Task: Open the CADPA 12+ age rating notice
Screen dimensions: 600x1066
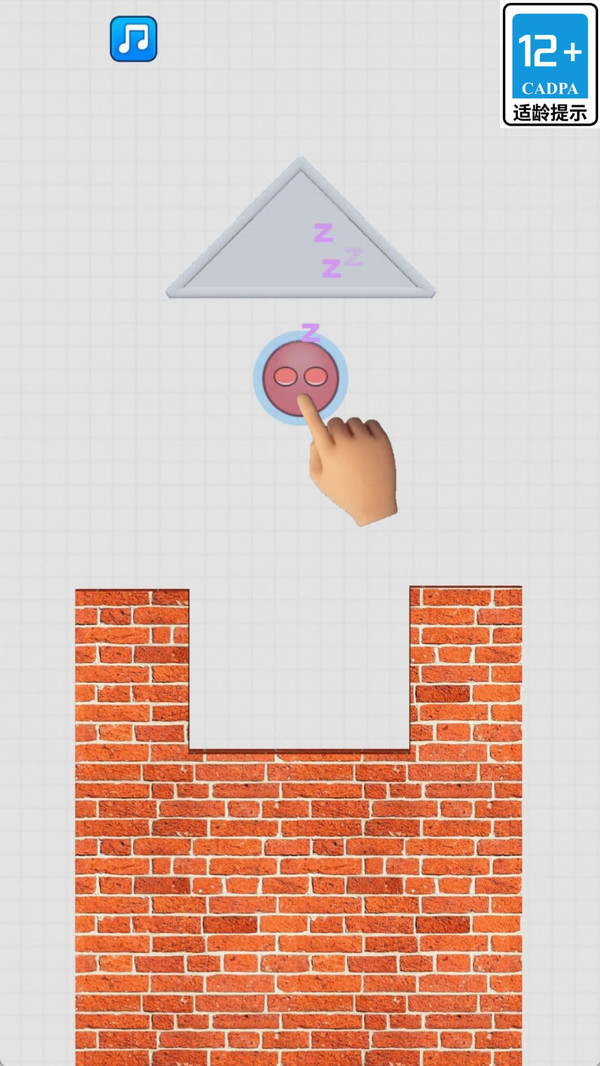Action: pos(550,65)
